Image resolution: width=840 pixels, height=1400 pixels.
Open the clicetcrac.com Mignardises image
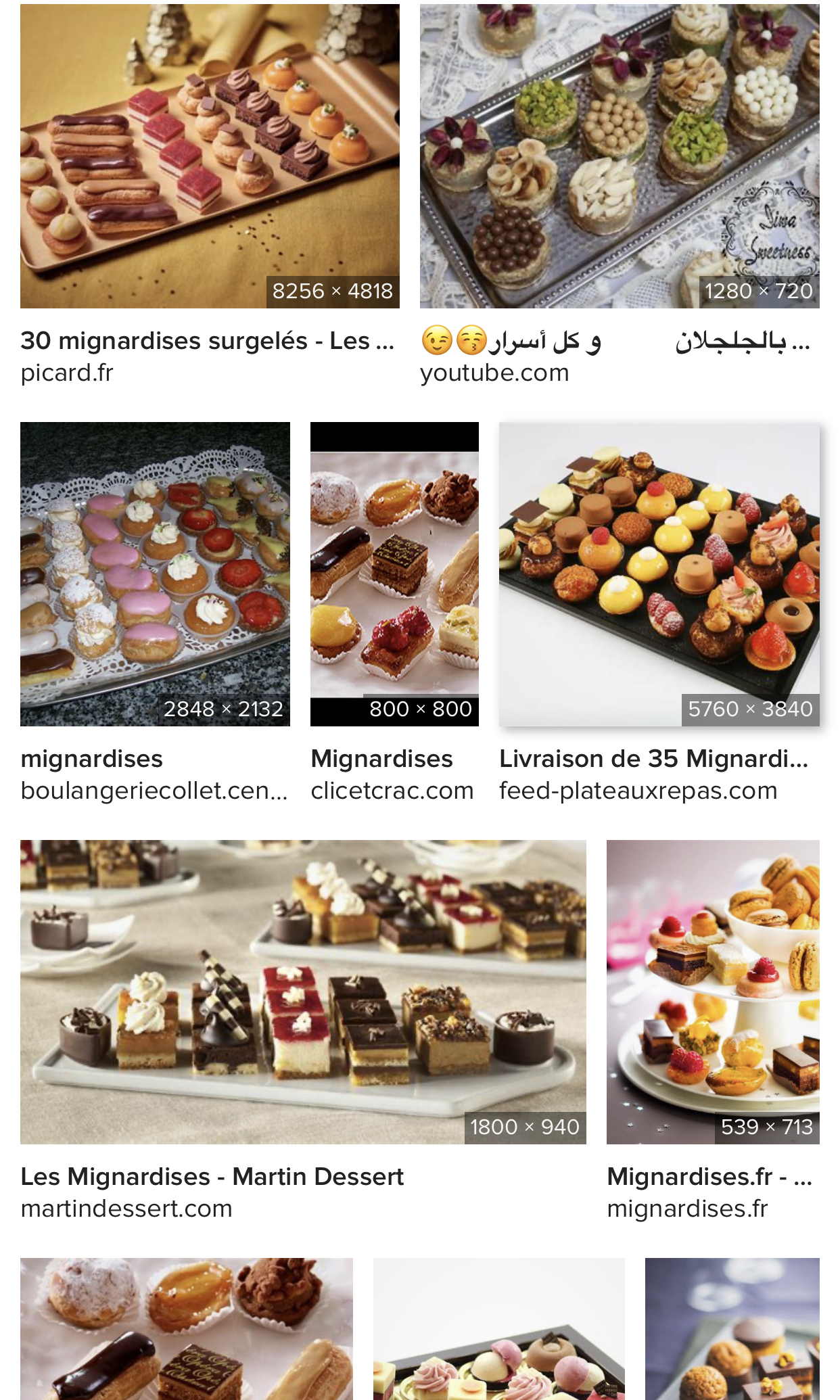click(x=394, y=574)
